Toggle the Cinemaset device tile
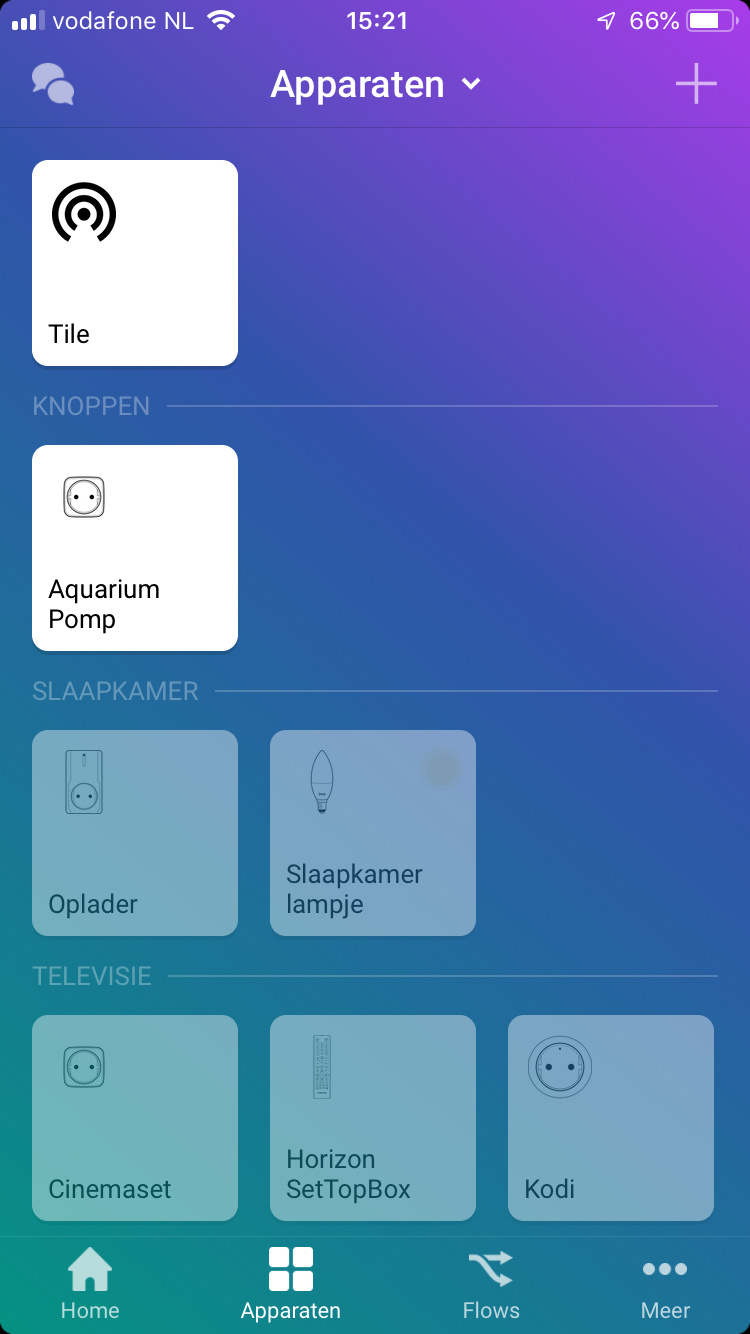Viewport: 750px width, 1334px height. [x=135, y=1118]
